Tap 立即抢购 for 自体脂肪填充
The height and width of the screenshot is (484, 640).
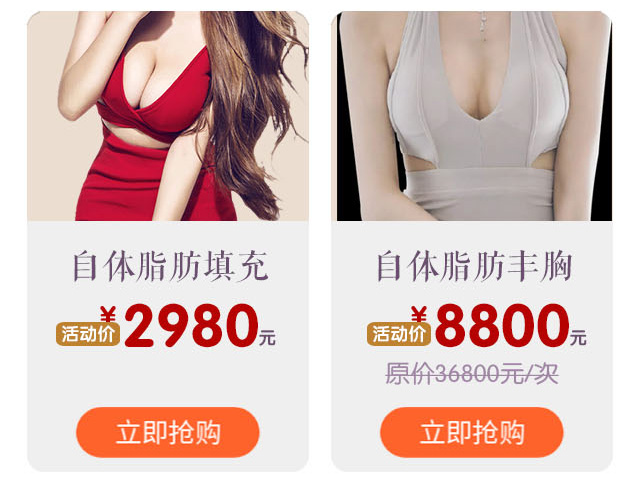point(168,433)
